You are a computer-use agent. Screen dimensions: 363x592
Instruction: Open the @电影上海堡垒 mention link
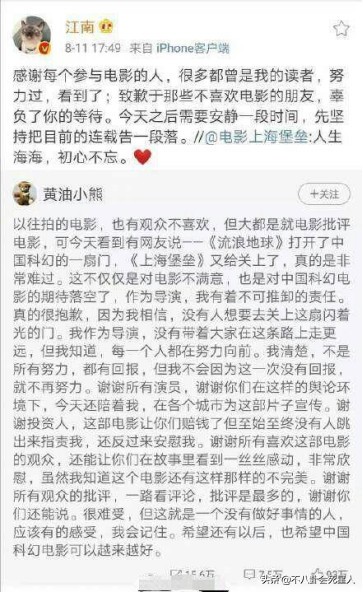coord(256,137)
